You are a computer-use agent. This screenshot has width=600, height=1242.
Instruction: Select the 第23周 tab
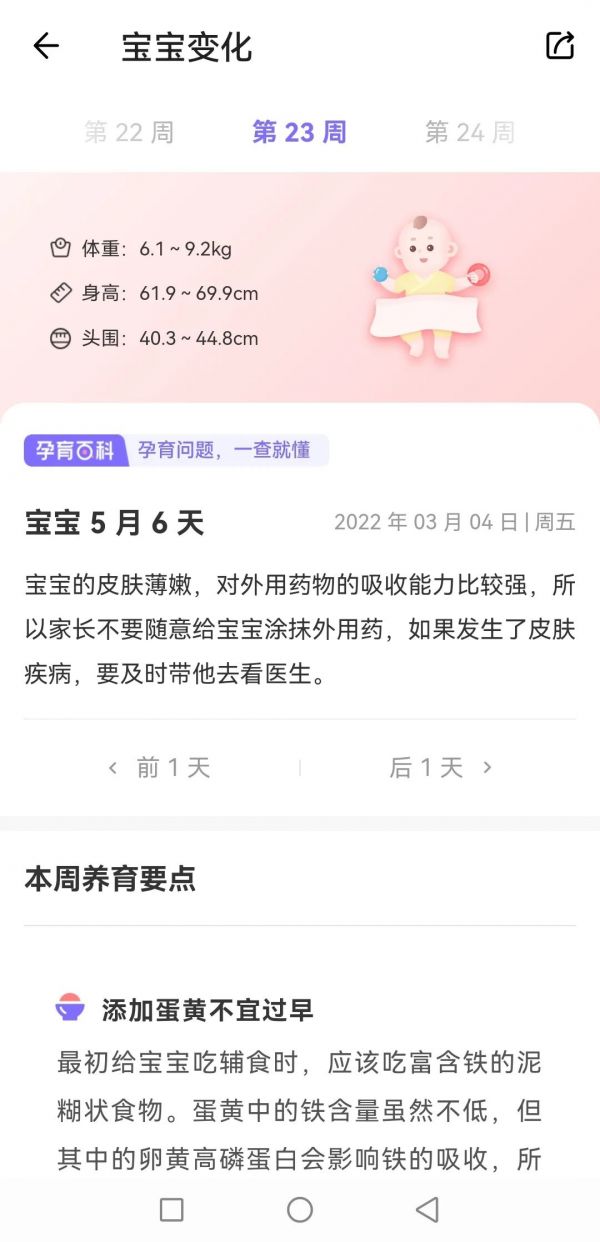click(299, 132)
